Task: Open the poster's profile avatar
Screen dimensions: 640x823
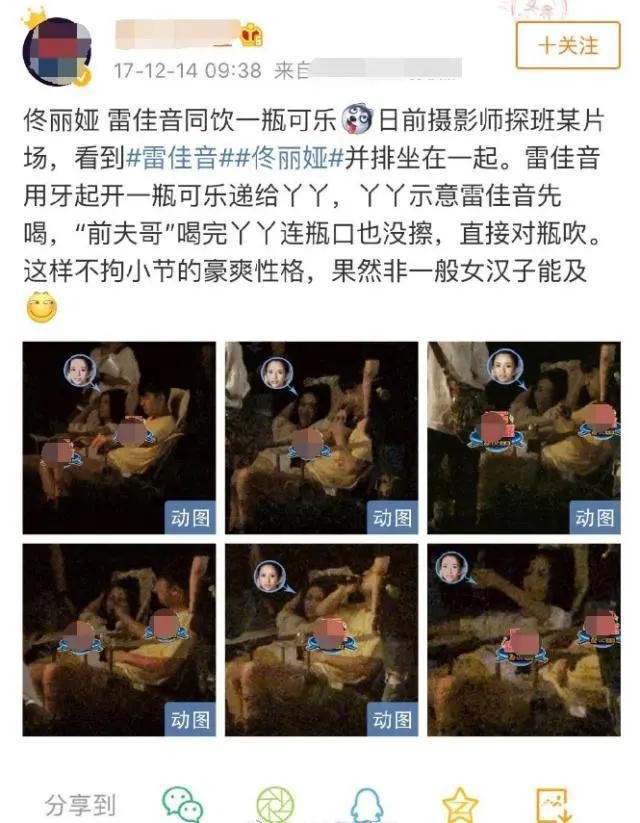Action: point(55,52)
